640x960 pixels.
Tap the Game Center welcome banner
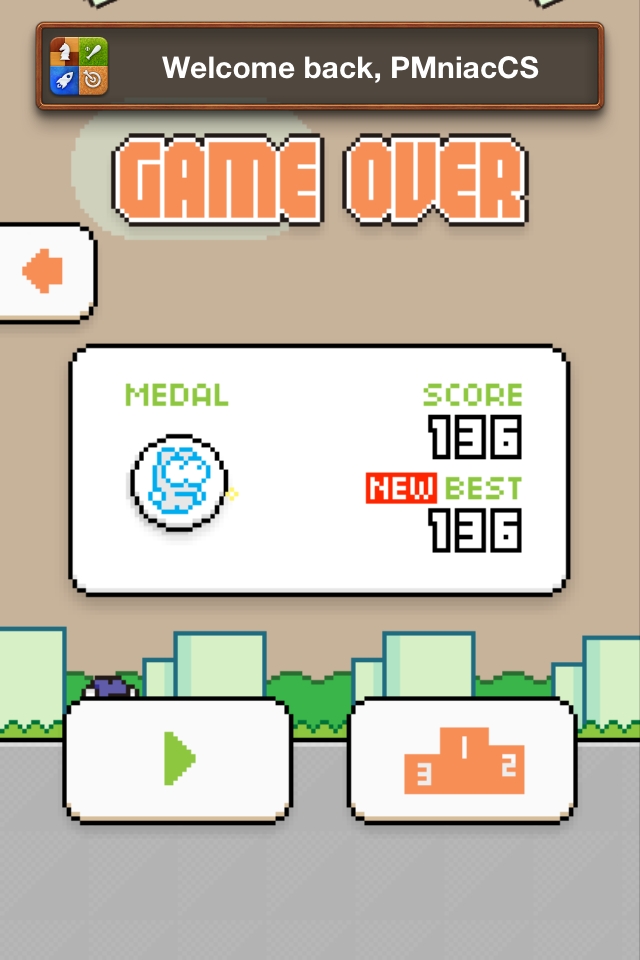click(320, 66)
